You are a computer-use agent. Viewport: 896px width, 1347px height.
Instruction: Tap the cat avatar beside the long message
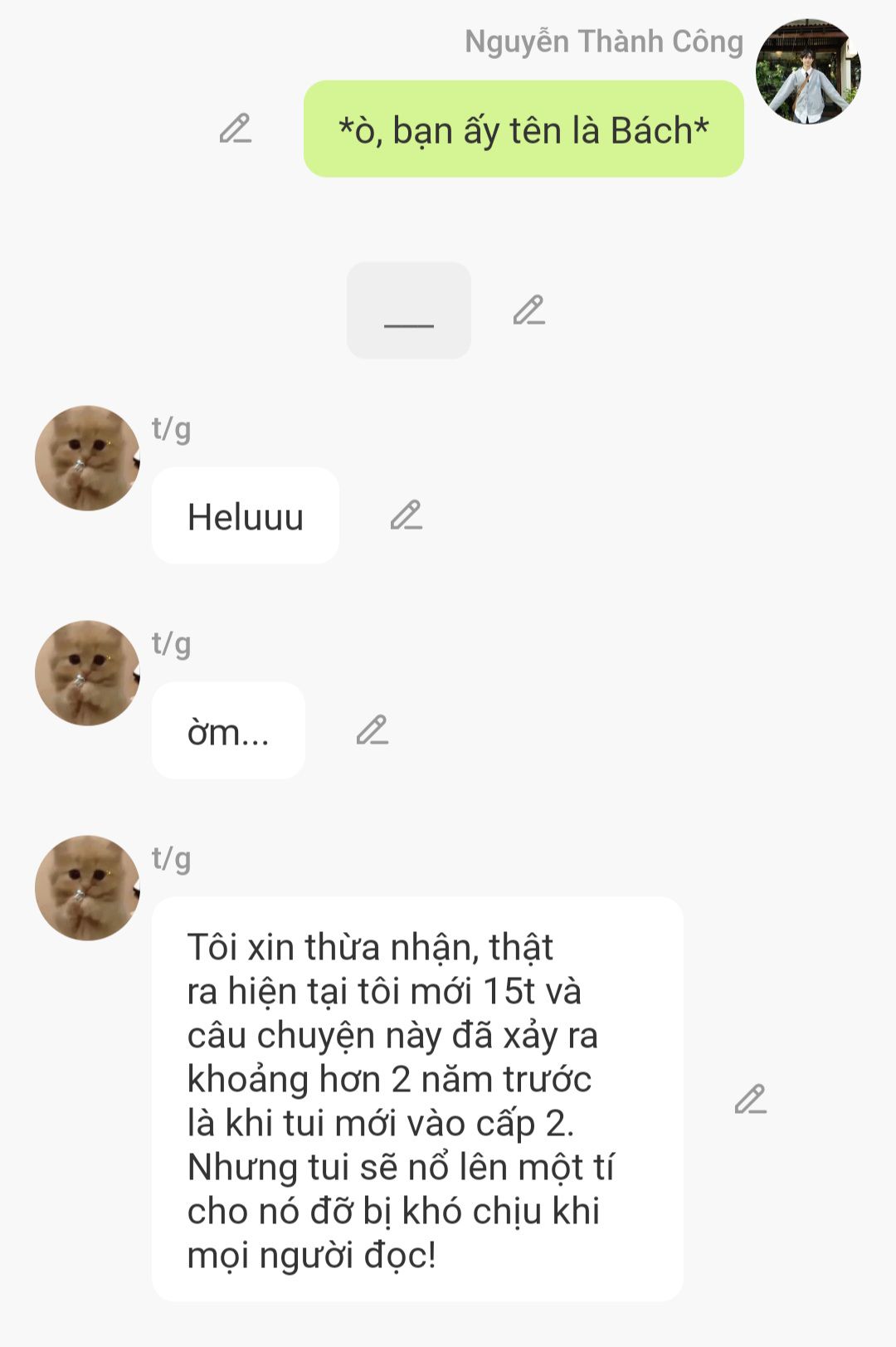tap(87, 888)
